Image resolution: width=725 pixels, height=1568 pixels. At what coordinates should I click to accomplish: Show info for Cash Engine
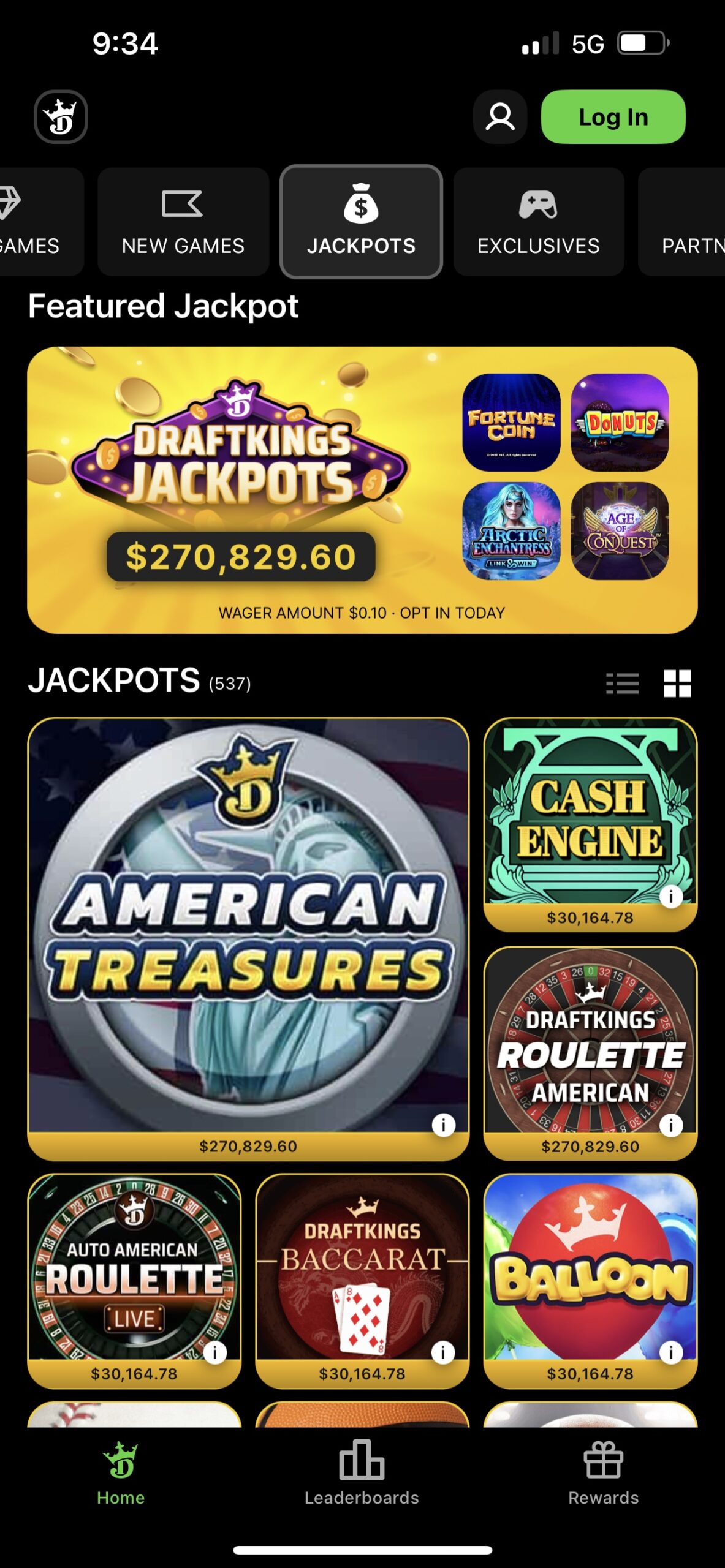point(671,897)
